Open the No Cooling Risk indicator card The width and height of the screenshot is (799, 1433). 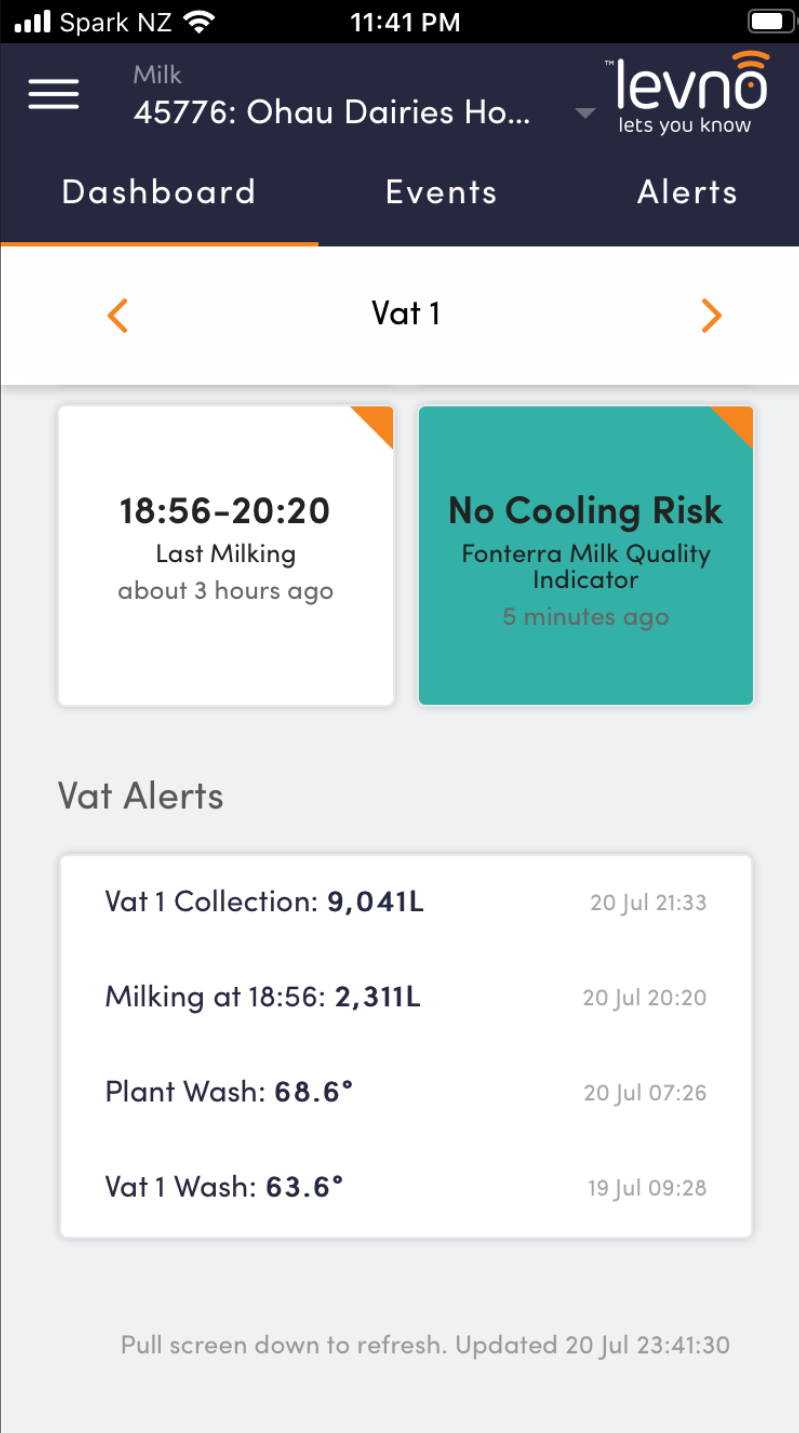586,556
